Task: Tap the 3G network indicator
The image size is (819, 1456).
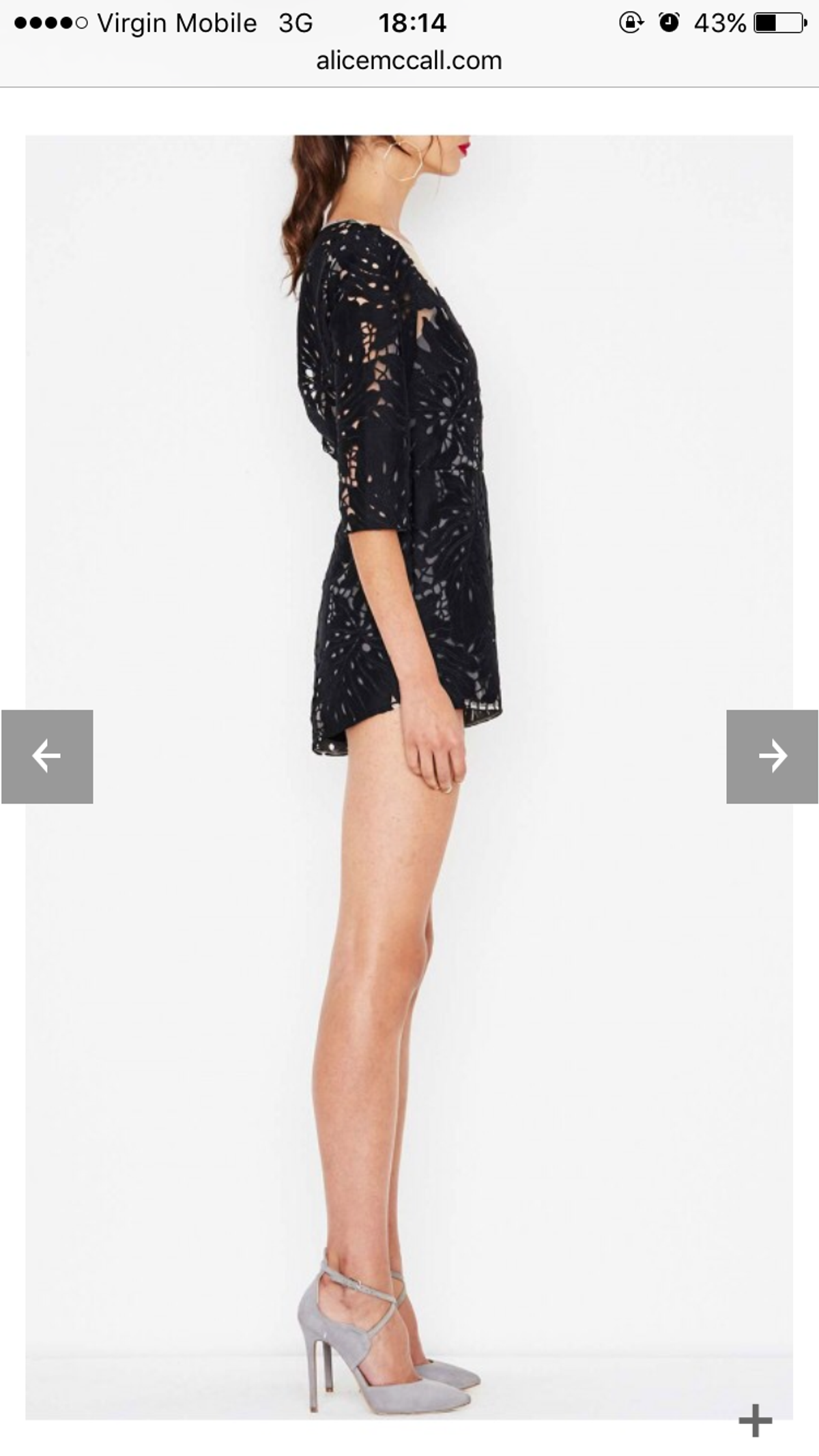Action: pos(295,23)
